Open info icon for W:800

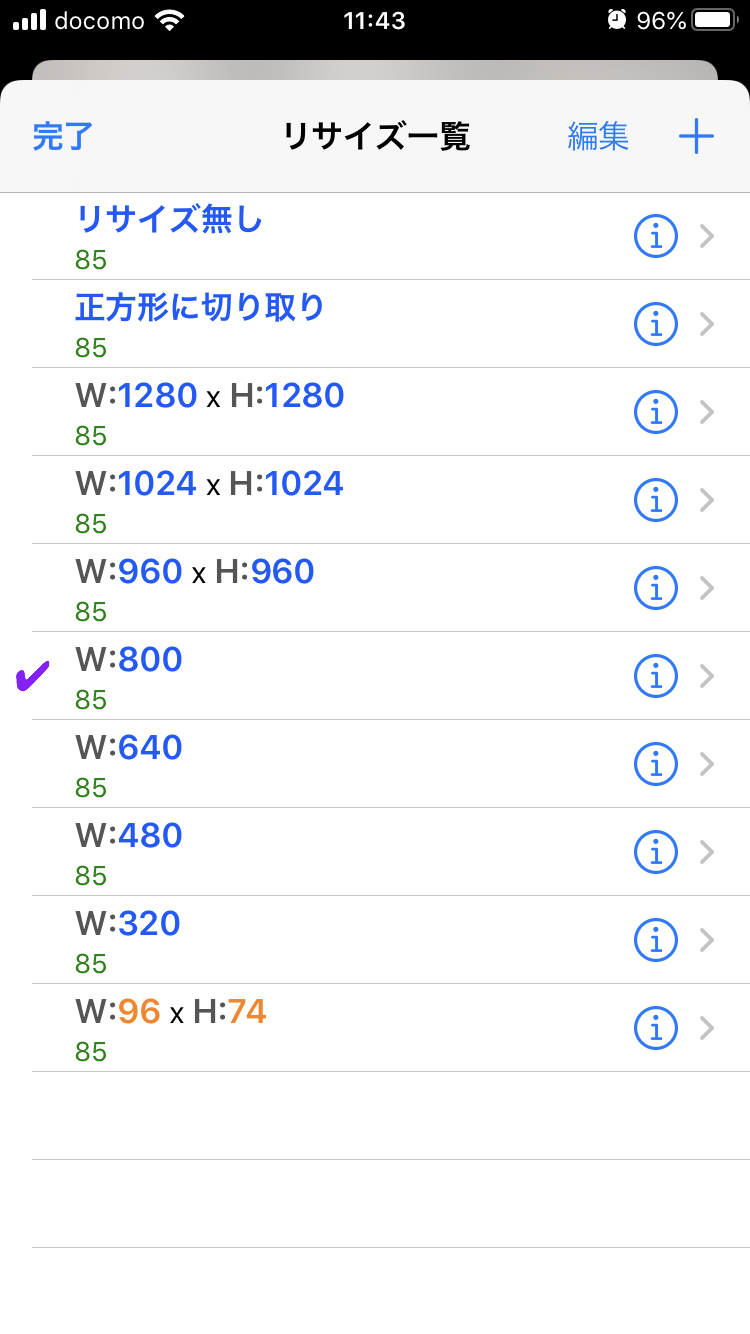656,676
